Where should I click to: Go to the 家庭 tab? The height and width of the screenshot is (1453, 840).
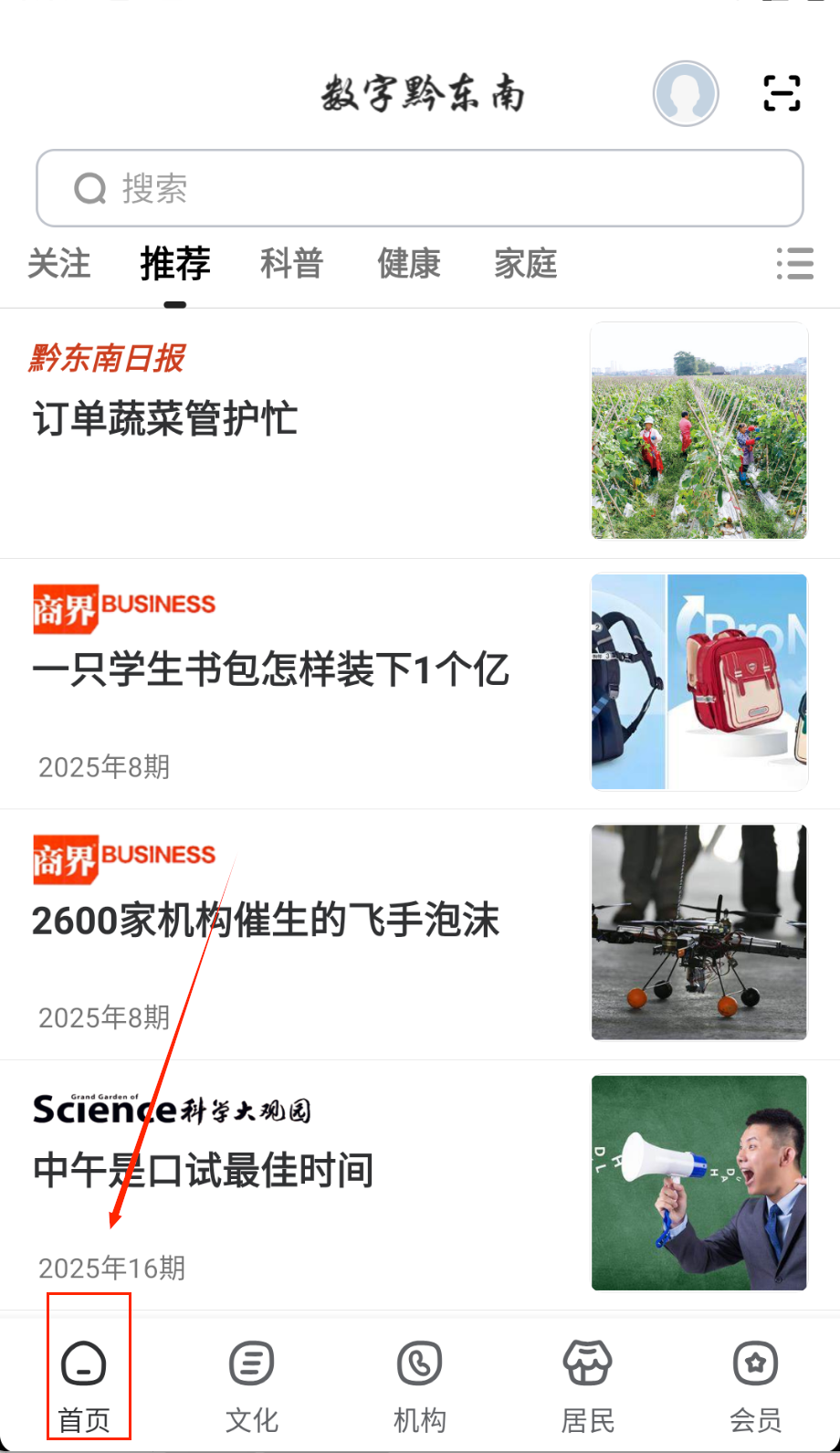(x=526, y=264)
